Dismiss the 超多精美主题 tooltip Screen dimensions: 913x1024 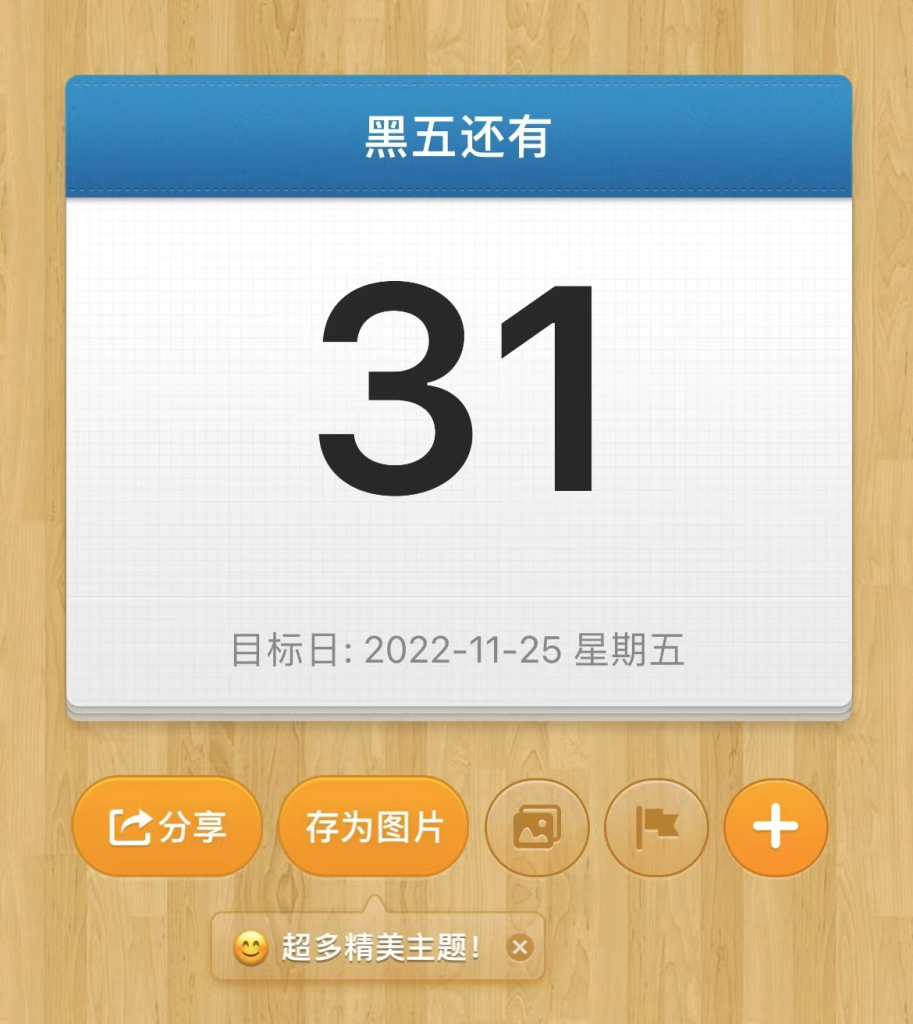[519, 947]
